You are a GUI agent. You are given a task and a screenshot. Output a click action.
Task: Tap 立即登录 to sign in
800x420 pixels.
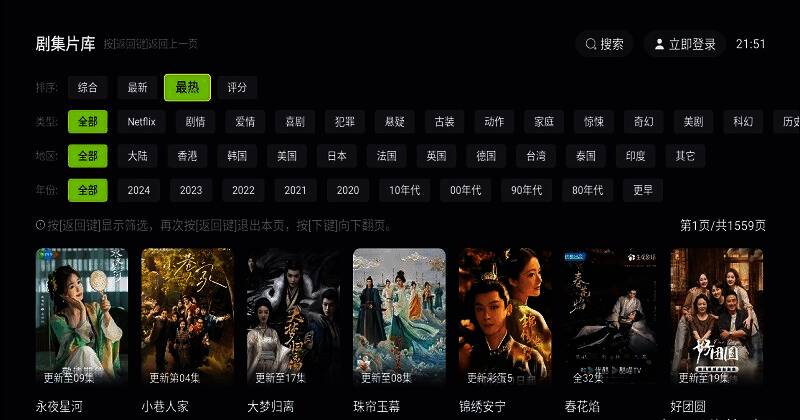click(x=683, y=44)
